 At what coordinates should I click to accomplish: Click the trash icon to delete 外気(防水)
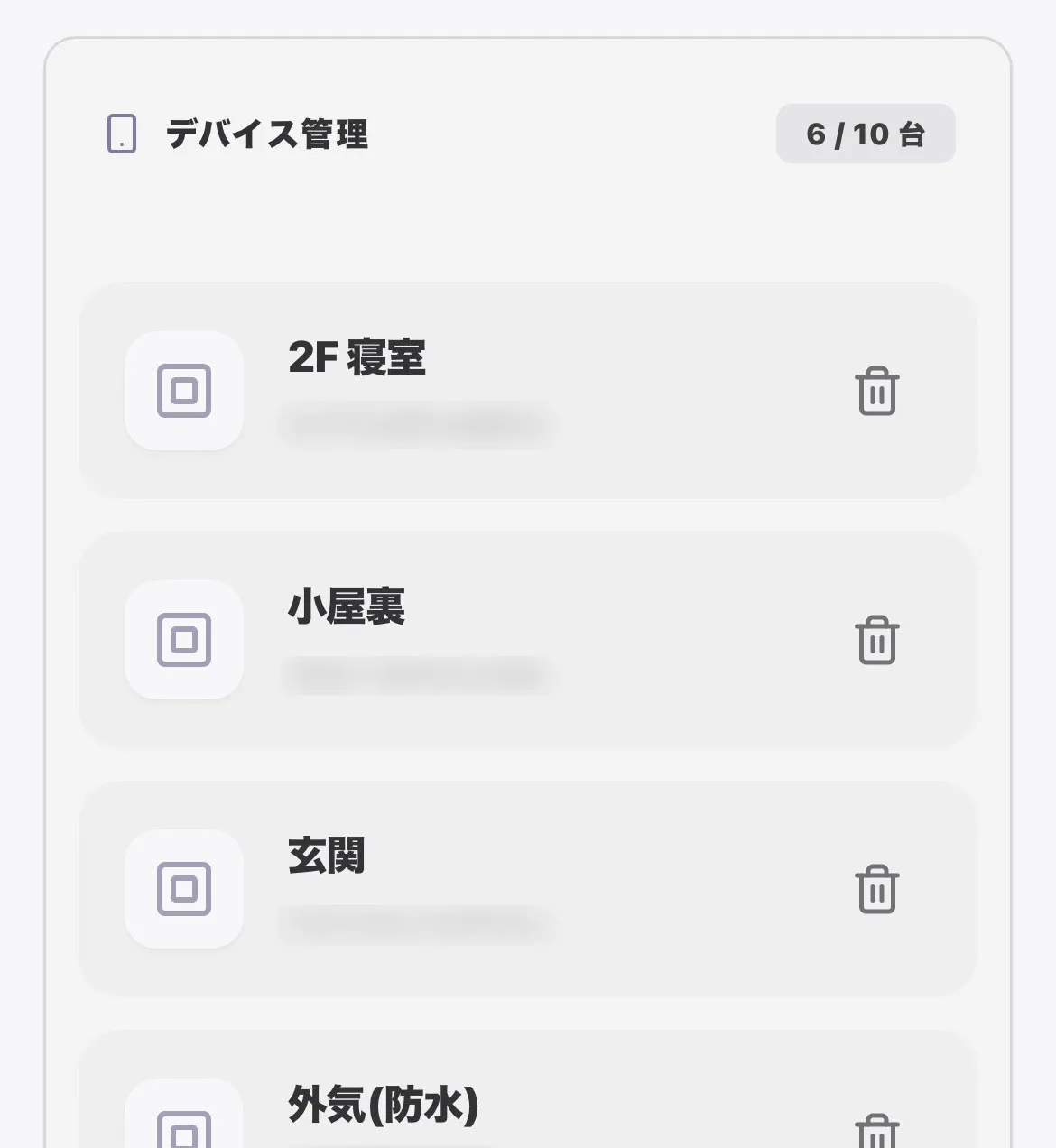pyautogui.click(x=876, y=1133)
